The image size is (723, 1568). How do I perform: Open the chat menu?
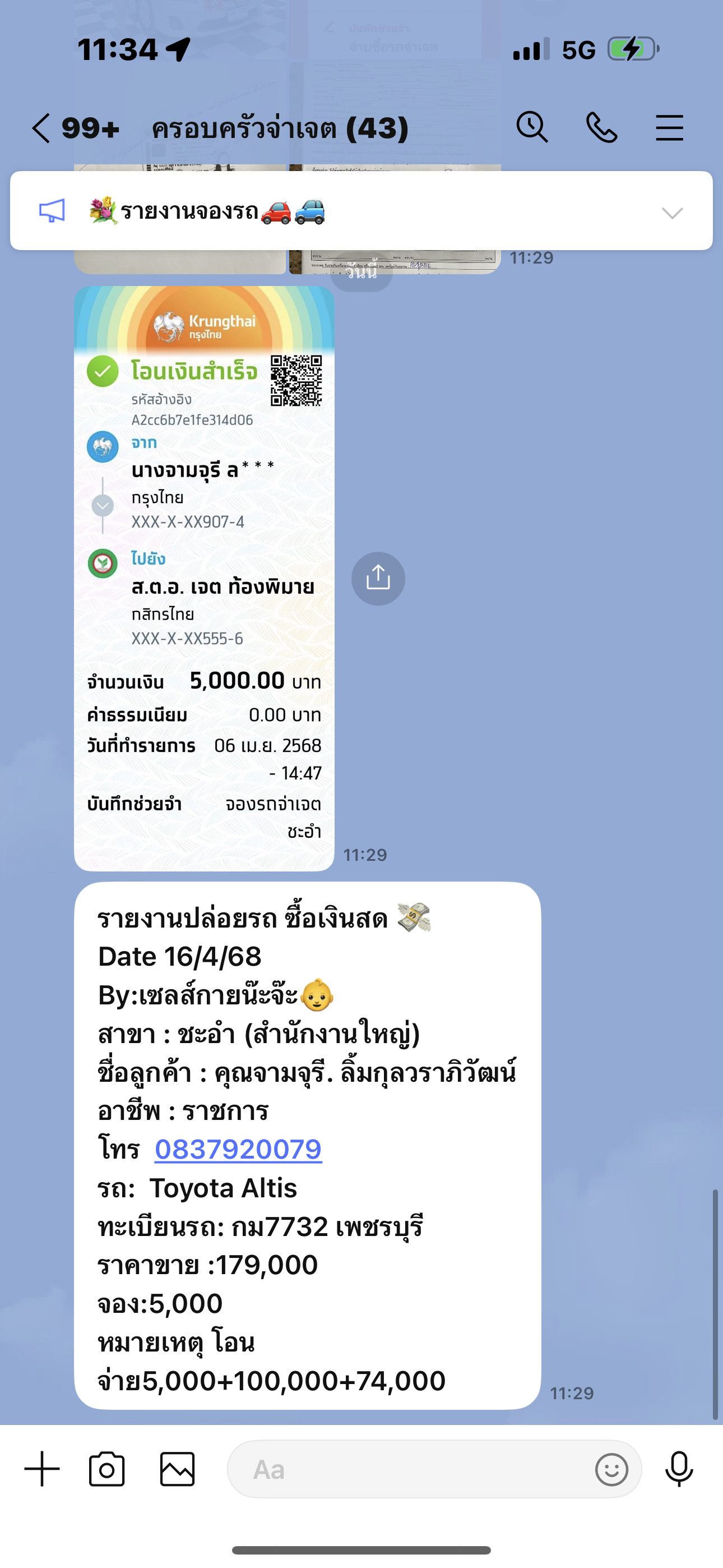click(x=669, y=128)
